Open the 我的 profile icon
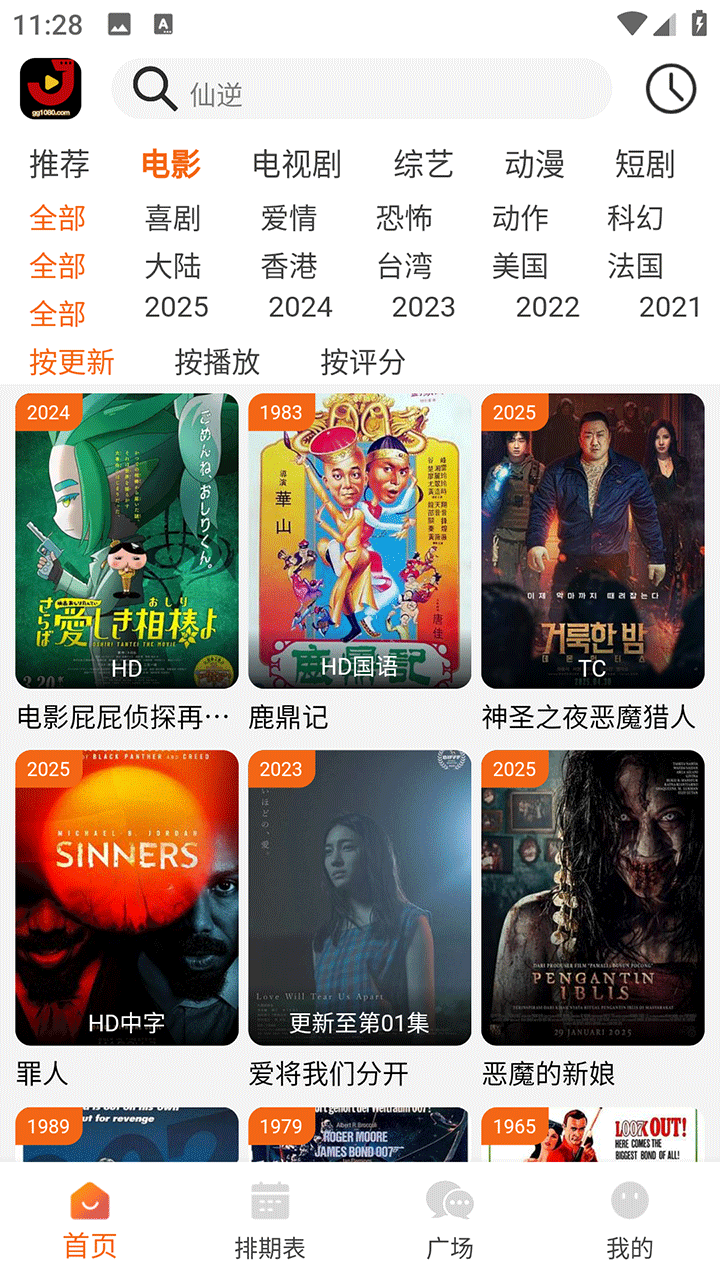 point(630,1200)
